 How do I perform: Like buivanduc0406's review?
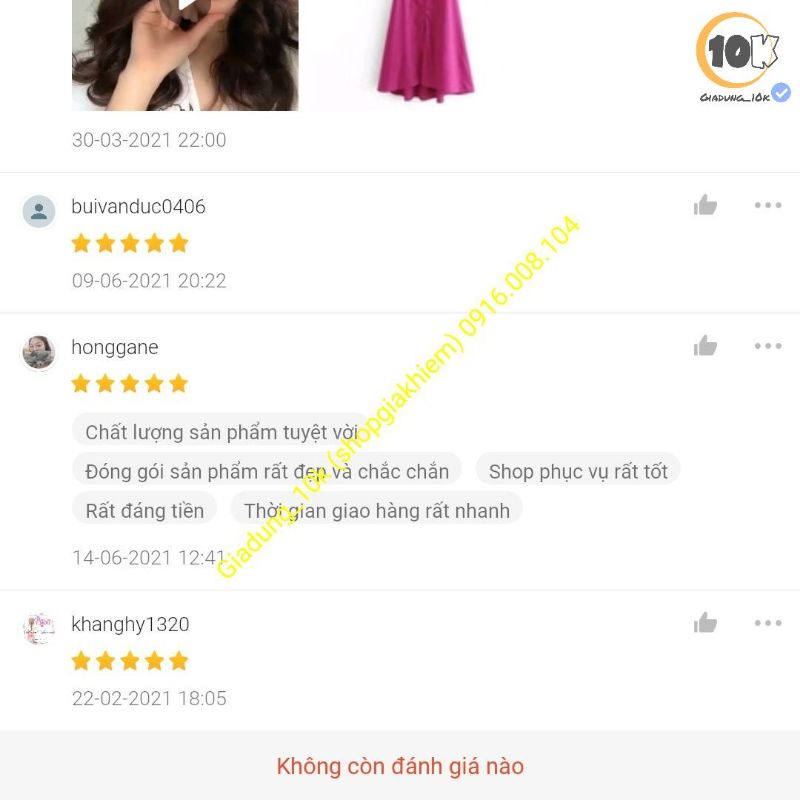point(705,205)
